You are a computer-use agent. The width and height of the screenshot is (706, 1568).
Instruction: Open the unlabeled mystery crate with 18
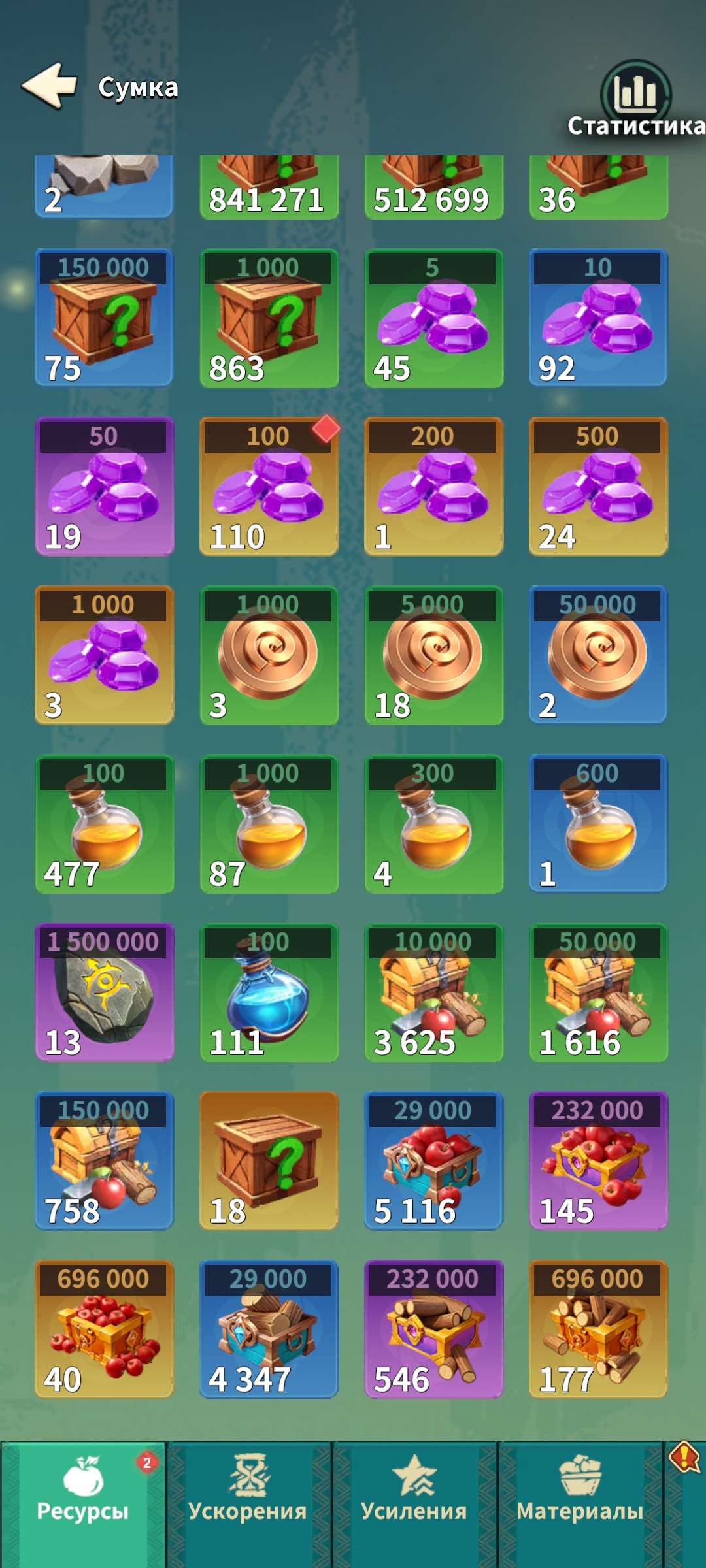pos(269,1160)
